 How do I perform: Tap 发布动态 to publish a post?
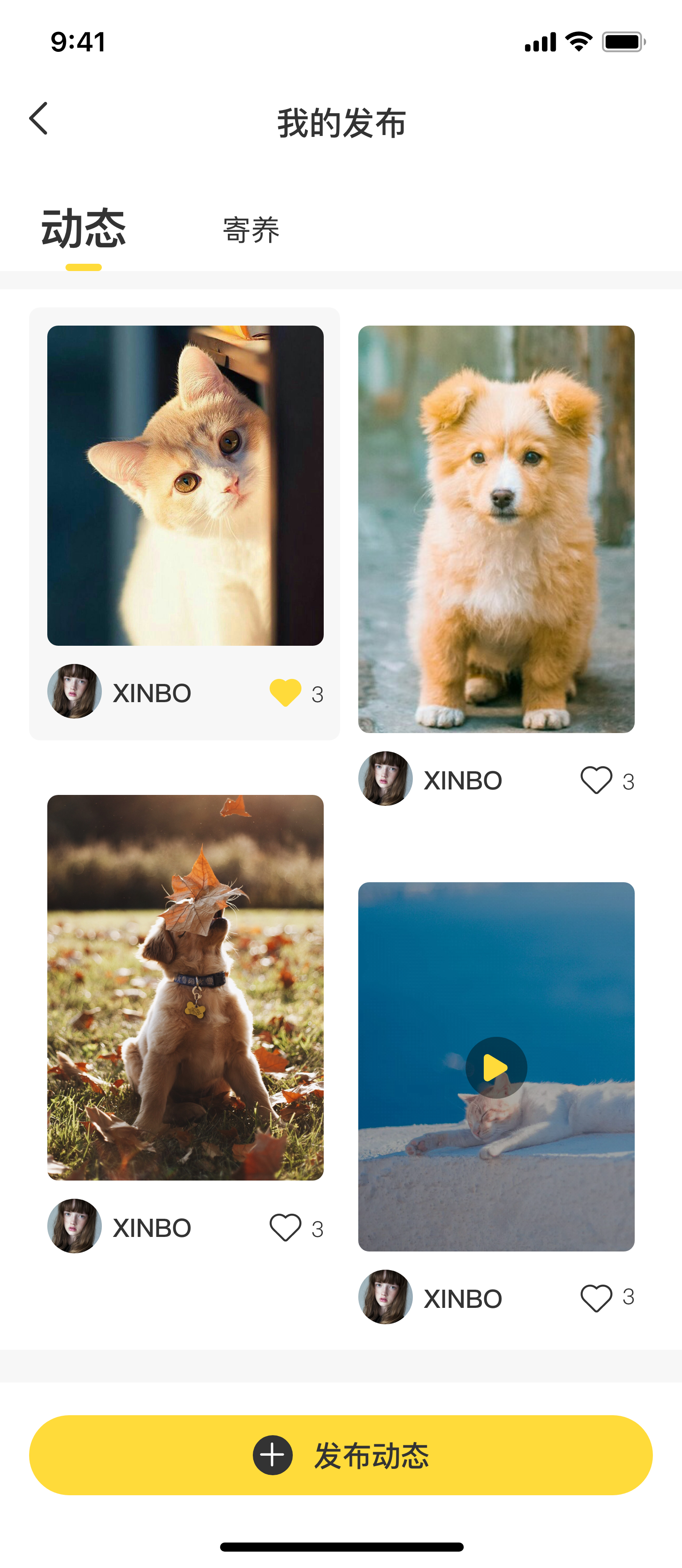click(341, 1455)
